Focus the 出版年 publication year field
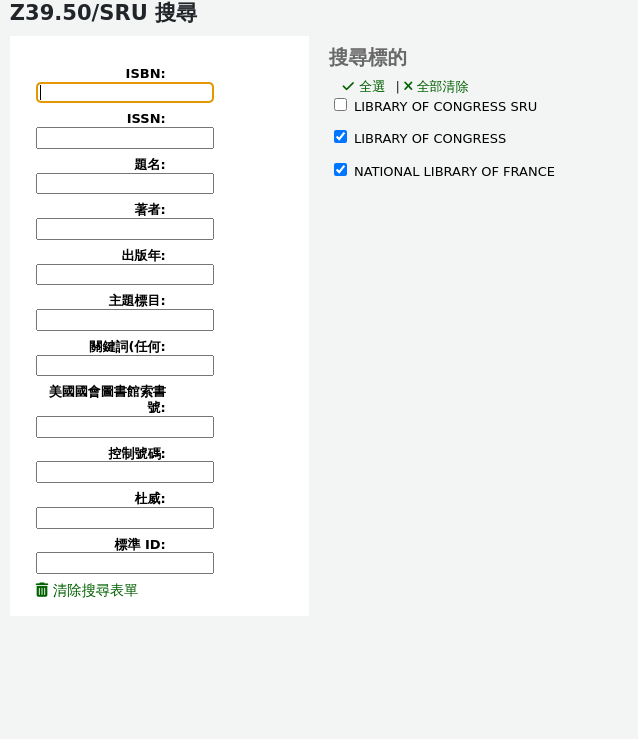The height and width of the screenshot is (739, 638). pyautogui.click(x=125, y=275)
